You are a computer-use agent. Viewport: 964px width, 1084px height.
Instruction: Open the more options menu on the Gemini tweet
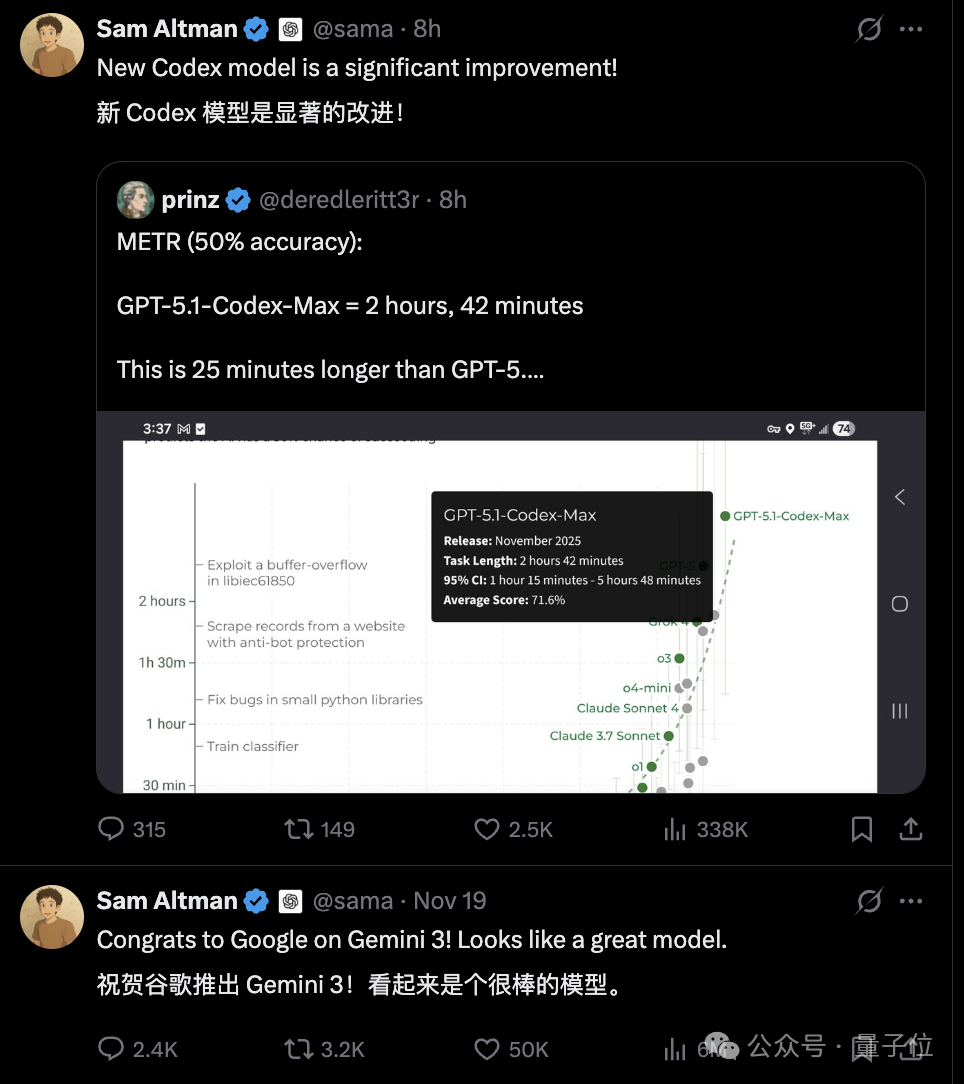(911, 901)
